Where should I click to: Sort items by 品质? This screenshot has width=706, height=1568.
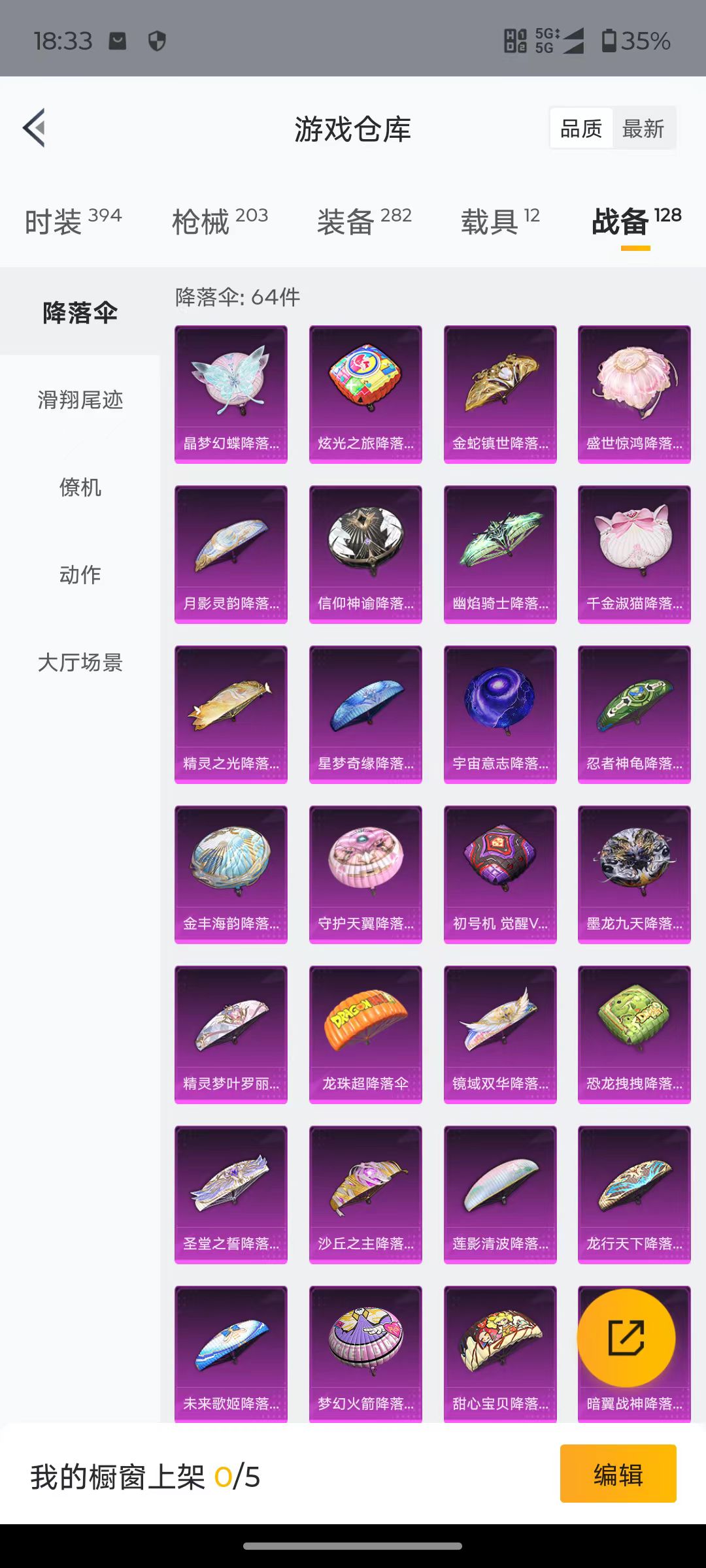tap(581, 129)
